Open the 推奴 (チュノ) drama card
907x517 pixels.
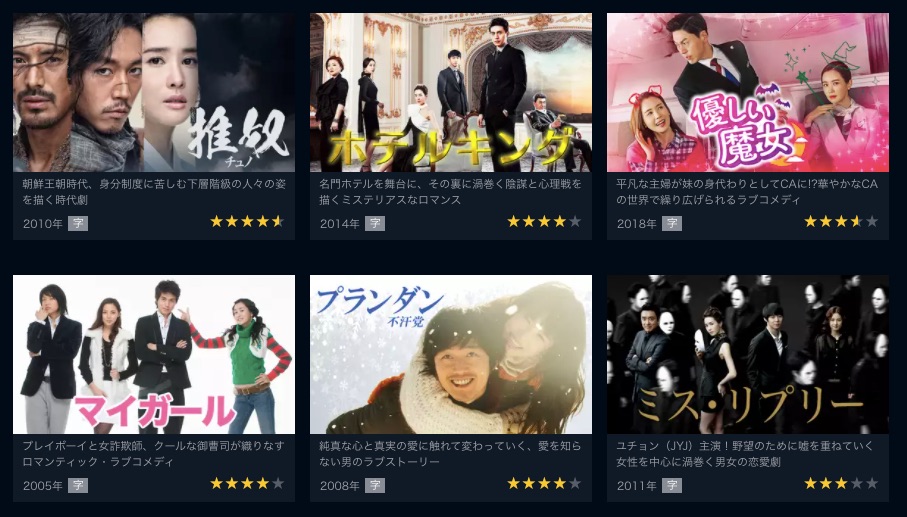pyautogui.click(x=153, y=93)
